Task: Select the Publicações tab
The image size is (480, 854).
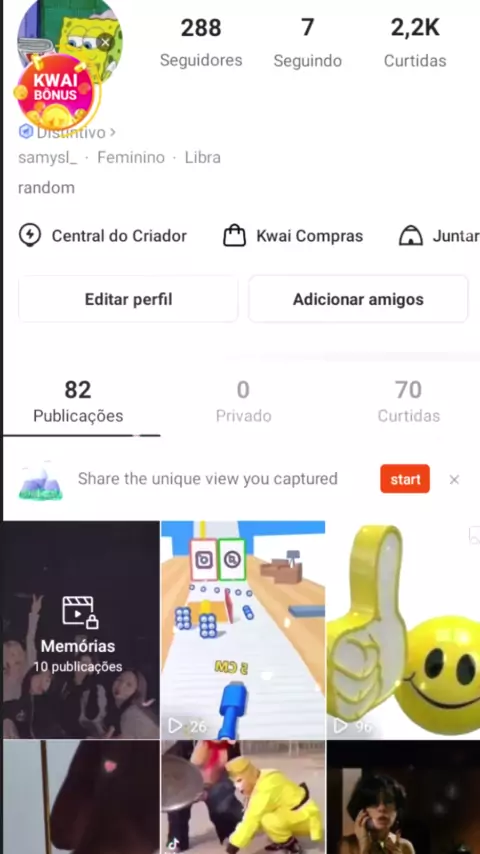Action: (x=78, y=402)
